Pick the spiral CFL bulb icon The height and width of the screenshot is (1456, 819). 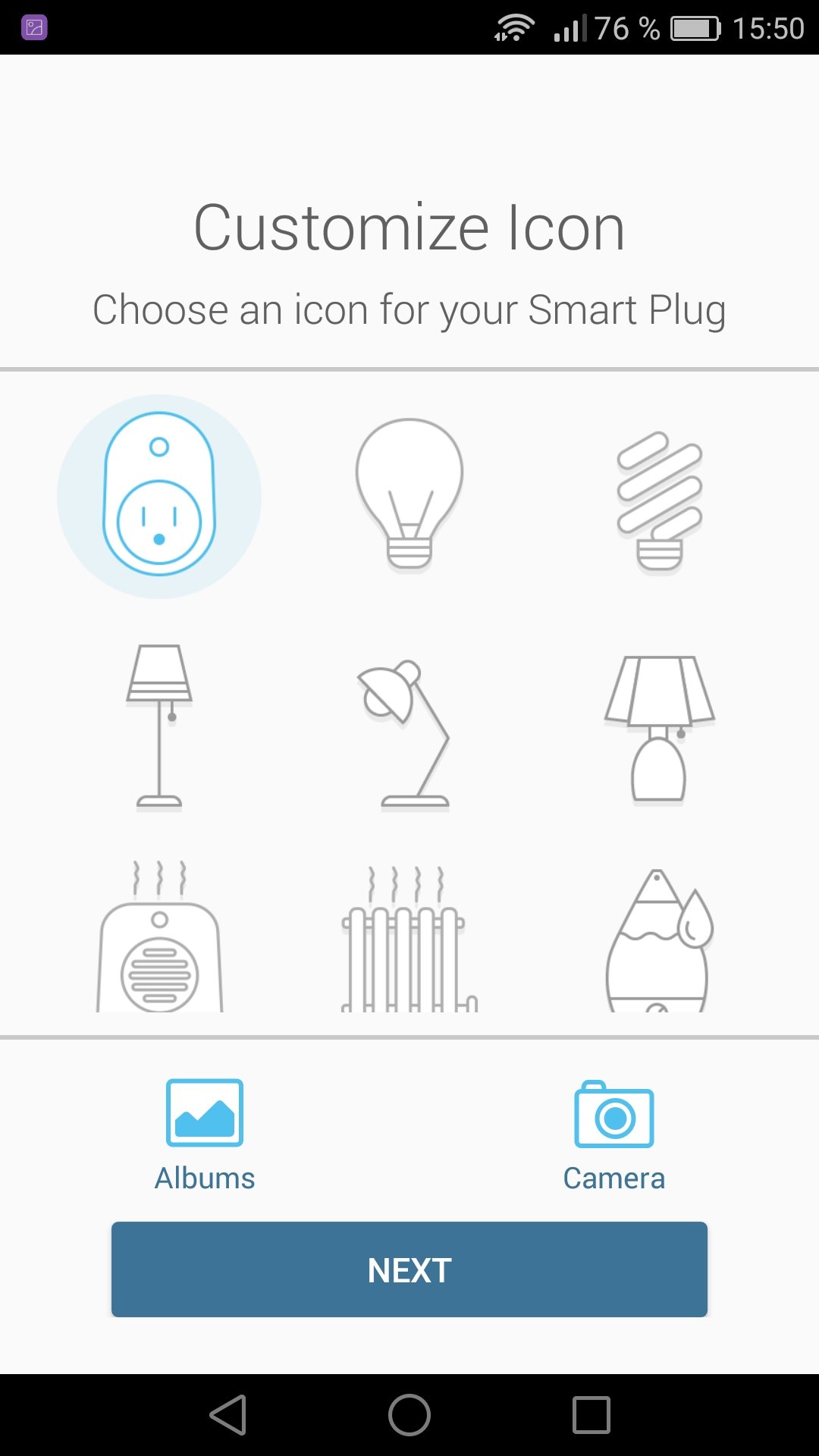pos(659,500)
